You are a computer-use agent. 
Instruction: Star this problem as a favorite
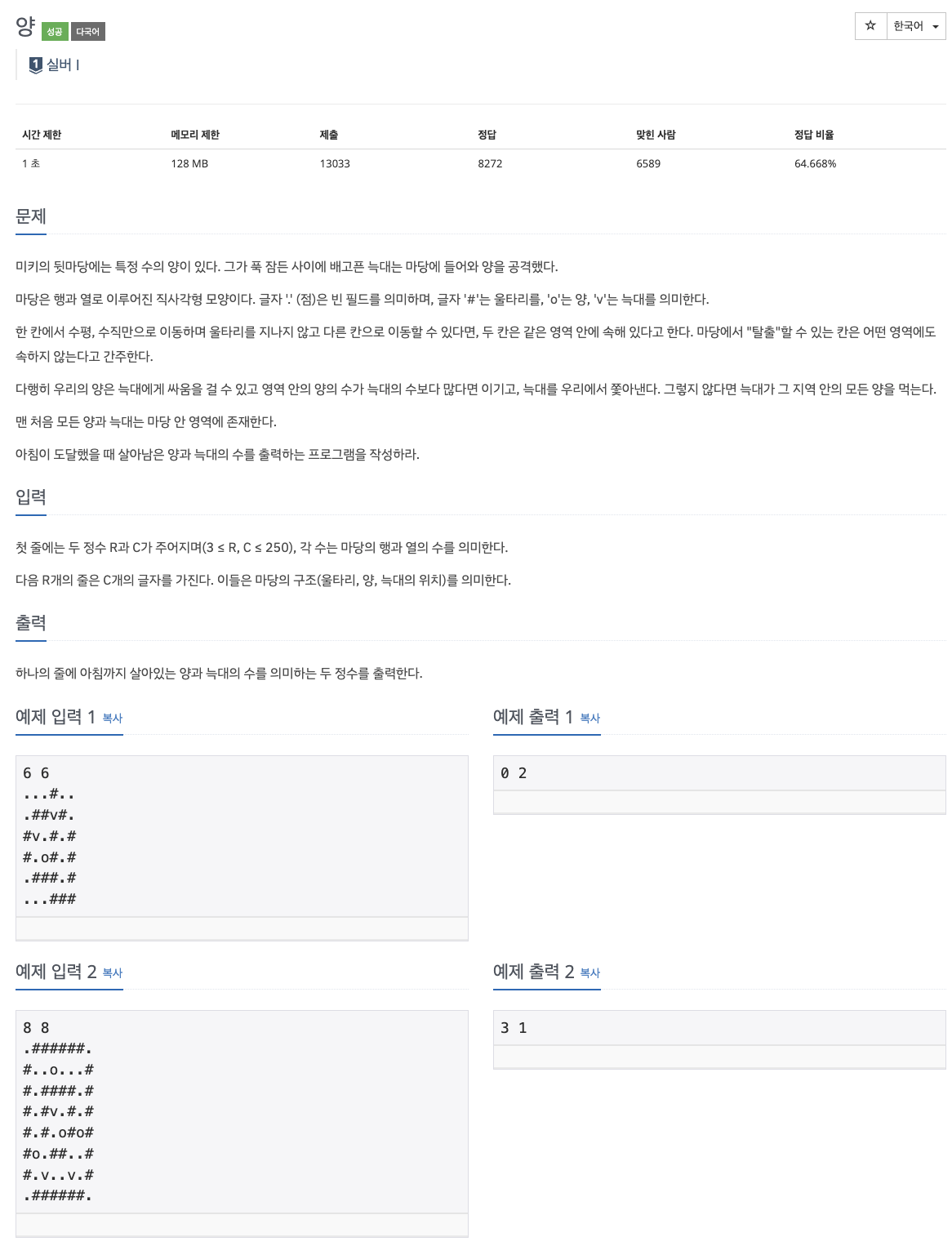(870, 26)
